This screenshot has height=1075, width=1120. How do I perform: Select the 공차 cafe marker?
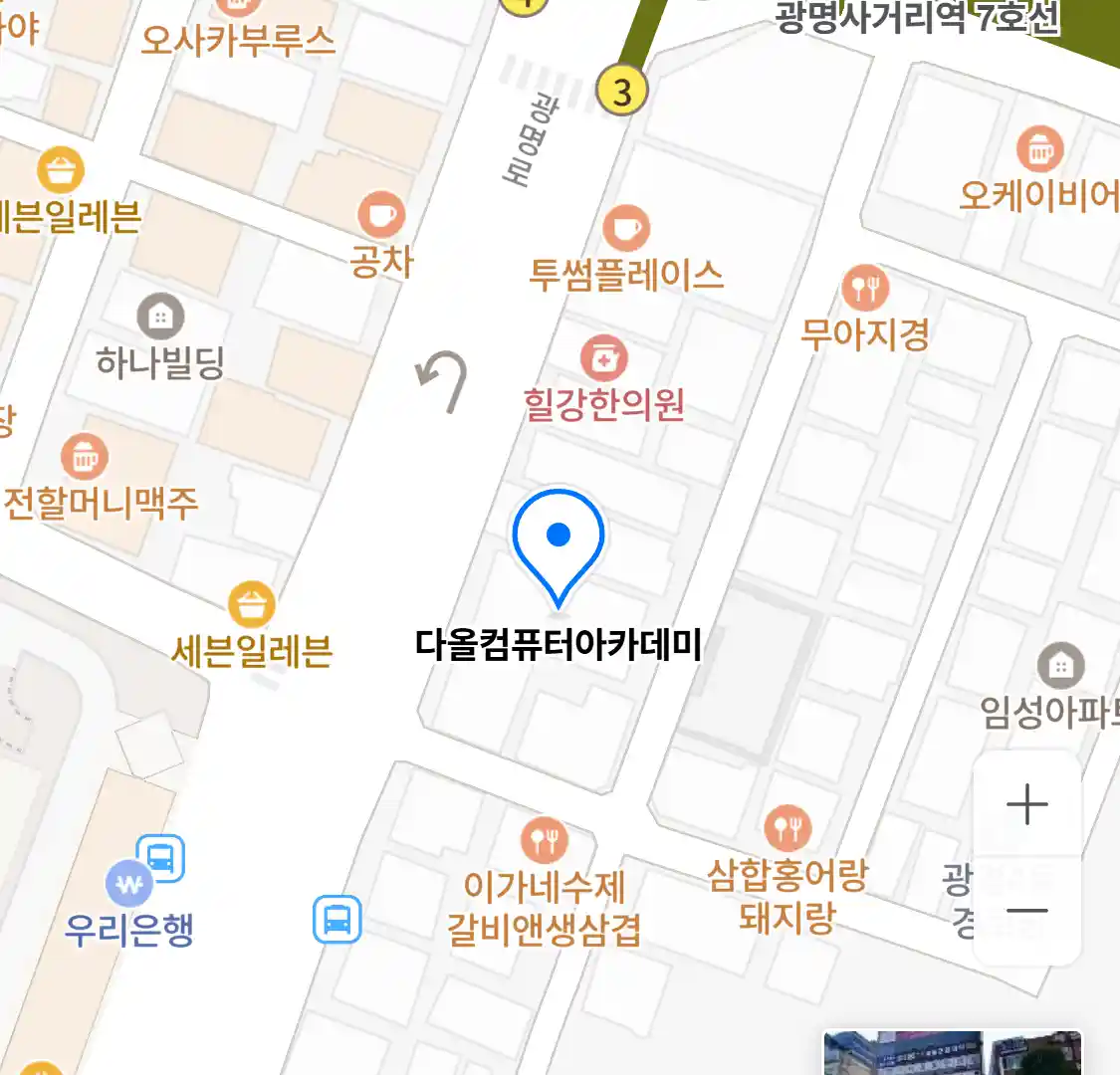tap(380, 215)
